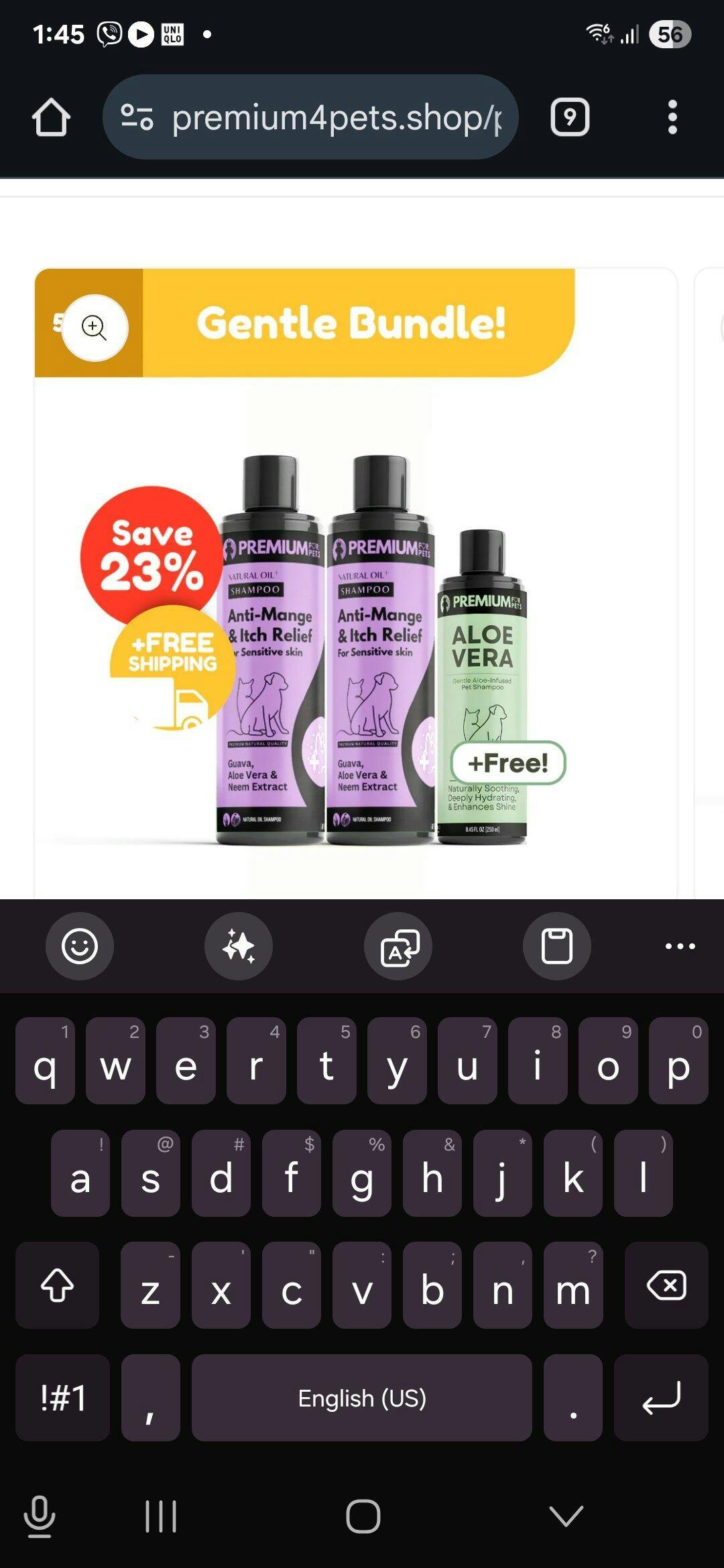Open site information for premium4pets.shop
The height and width of the screenshot is (1568, 724).
coord(137,117)
